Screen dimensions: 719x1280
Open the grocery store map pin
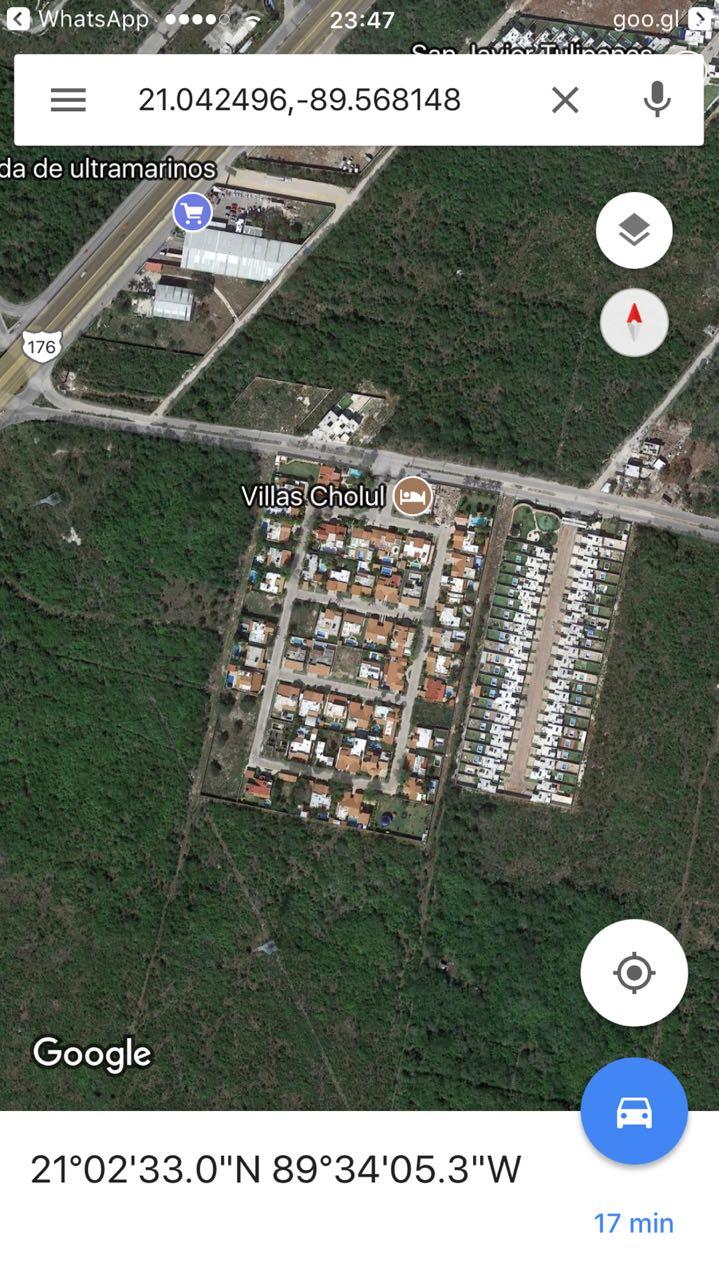pos(192,212)
